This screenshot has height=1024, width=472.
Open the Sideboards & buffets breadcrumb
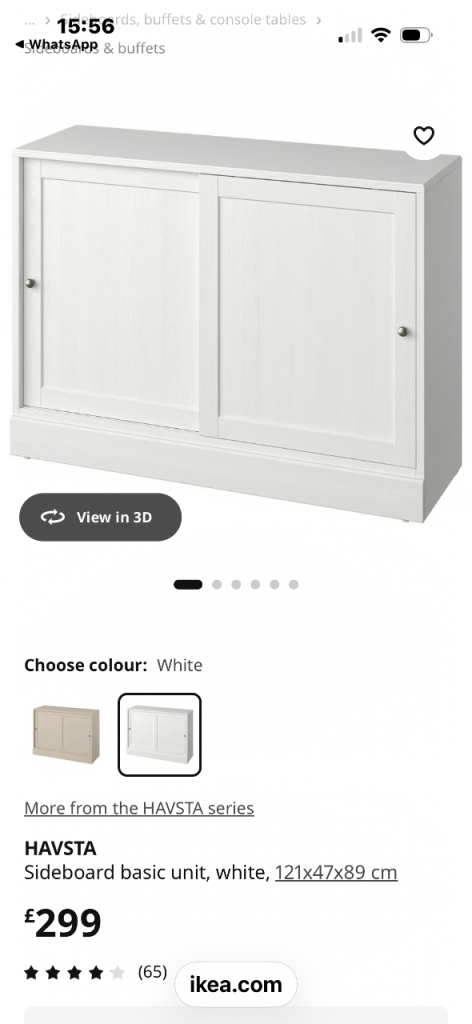(x=95, y=48)
